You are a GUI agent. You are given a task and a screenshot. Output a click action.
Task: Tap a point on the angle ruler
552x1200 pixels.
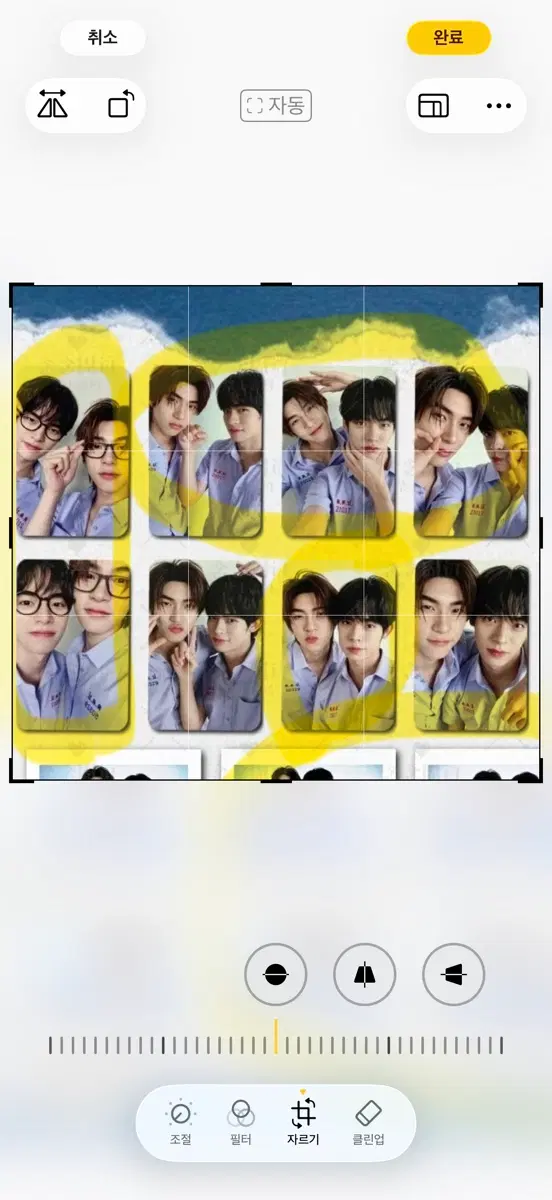click(x=276, y=1043)
